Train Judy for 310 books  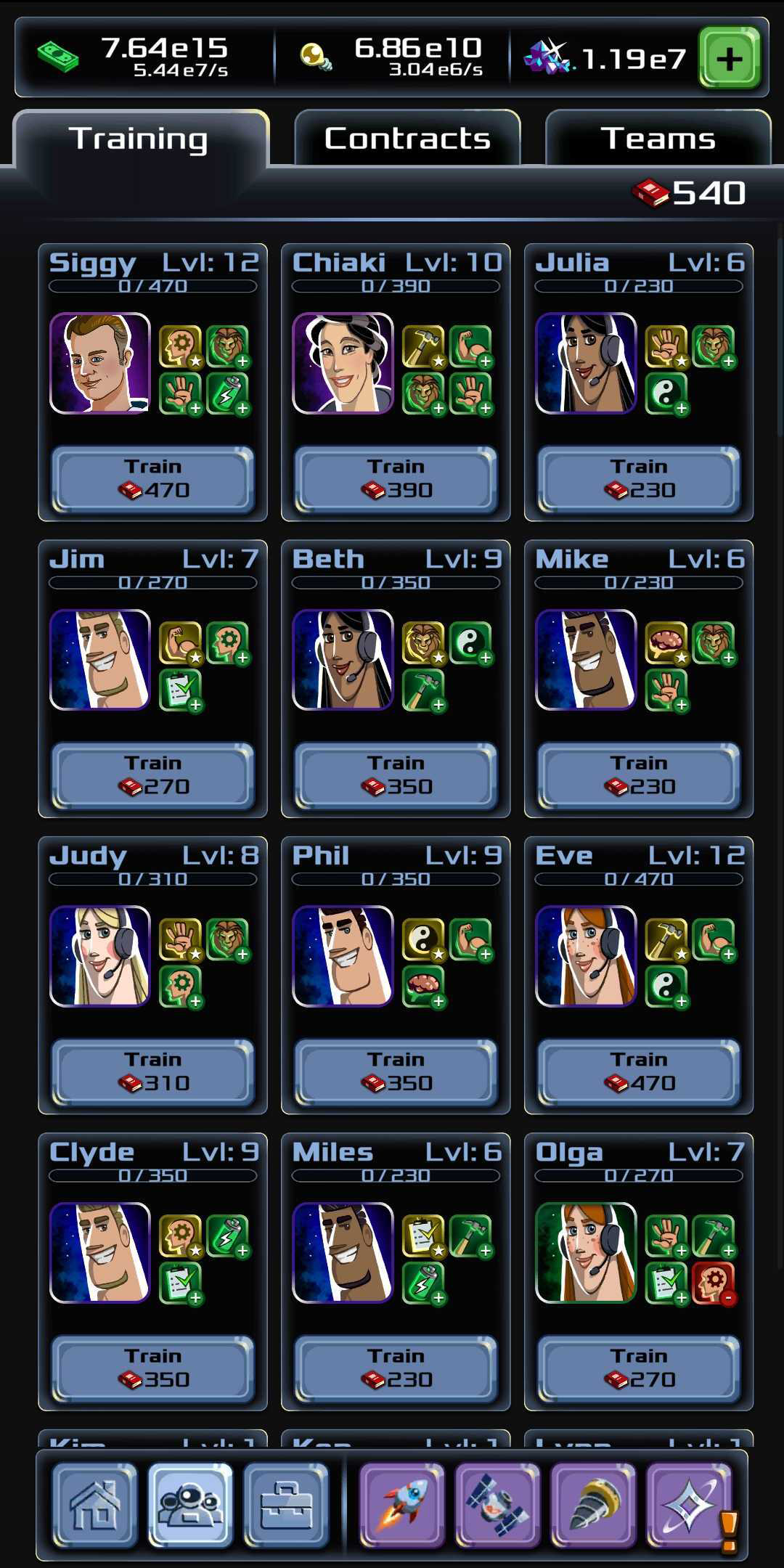click(153, 1072)
